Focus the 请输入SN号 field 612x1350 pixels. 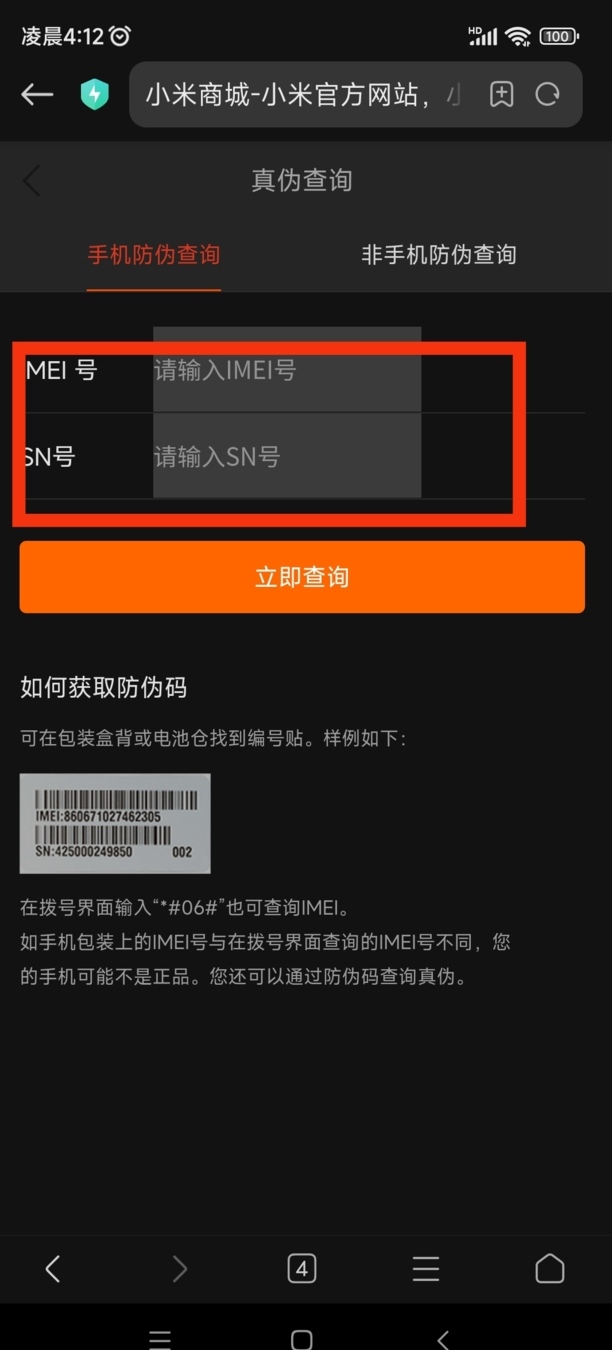tap(286, 457)
